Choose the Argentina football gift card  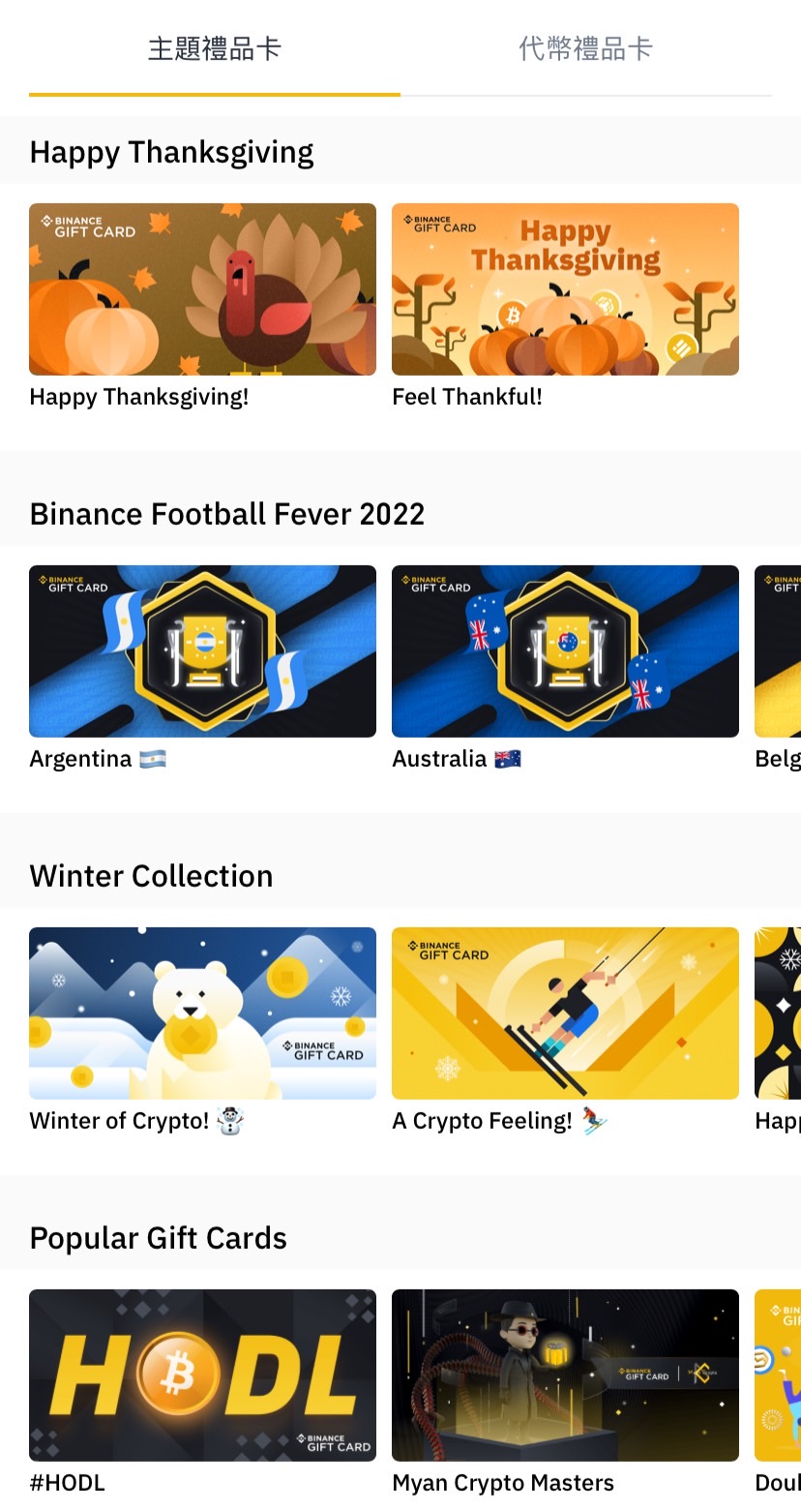[x=202, y=651]
